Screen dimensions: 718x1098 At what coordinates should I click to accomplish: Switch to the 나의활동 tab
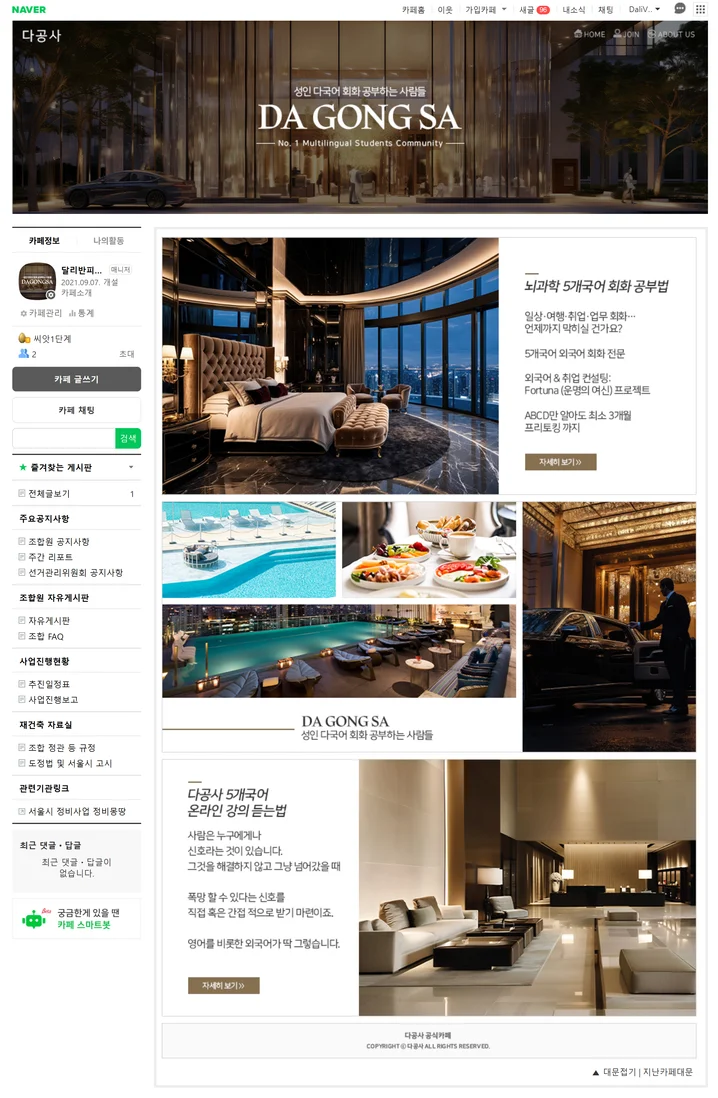[x=109, y=241]
